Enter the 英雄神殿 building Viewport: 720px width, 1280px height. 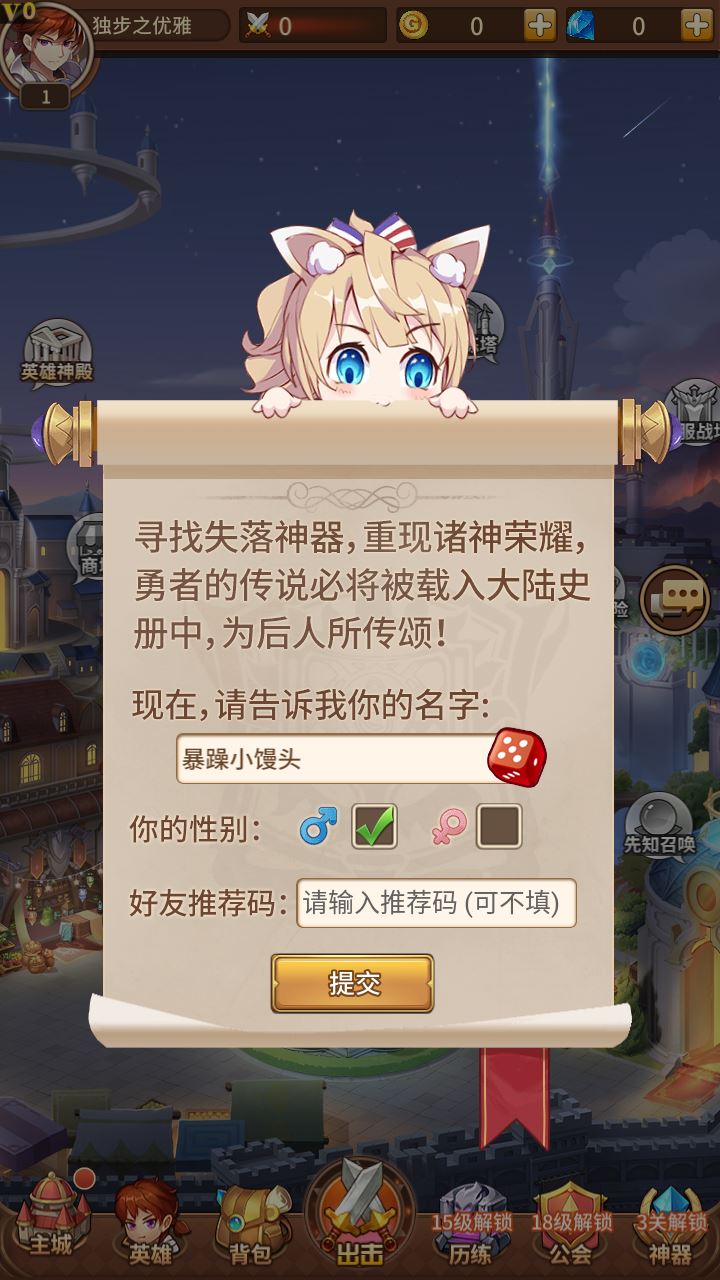click(x=57, y=352)
